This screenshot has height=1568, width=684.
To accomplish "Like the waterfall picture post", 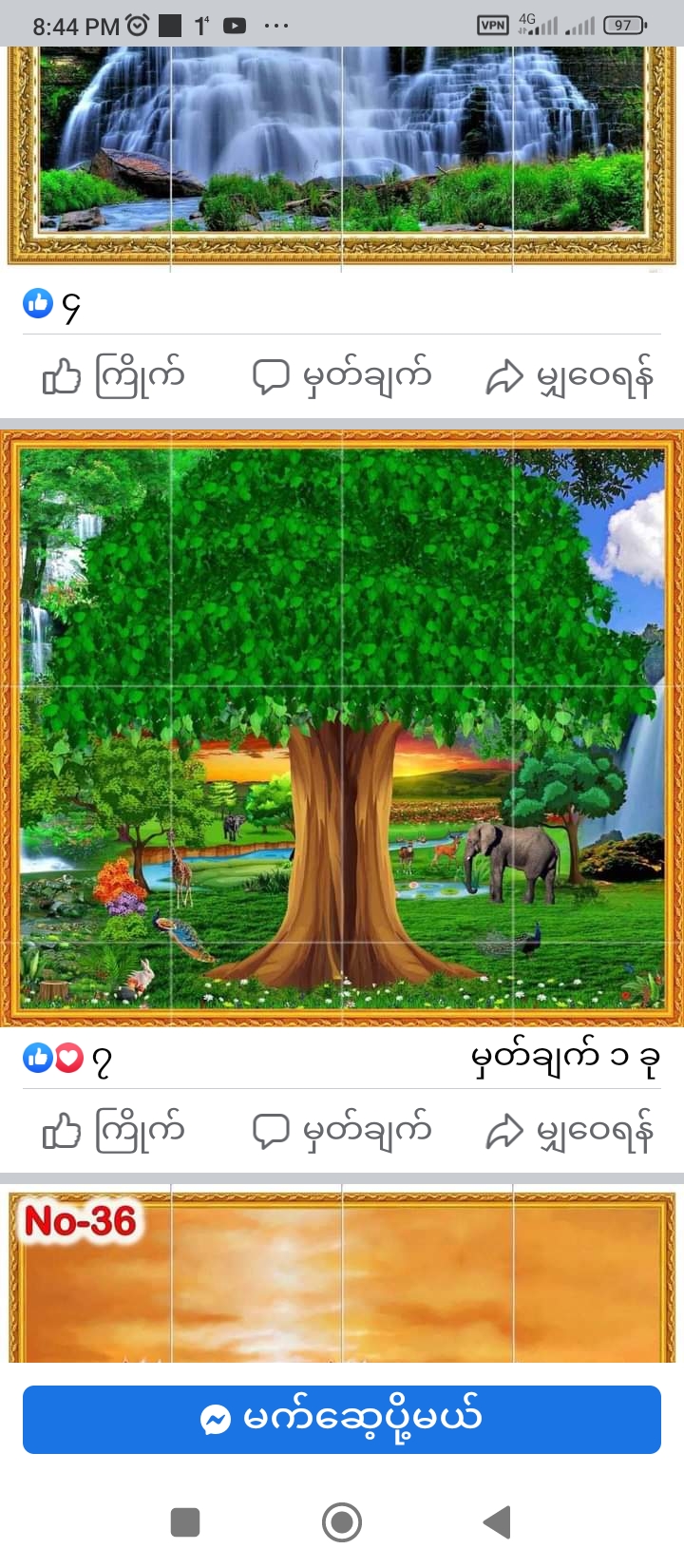I will click(114, 377).
